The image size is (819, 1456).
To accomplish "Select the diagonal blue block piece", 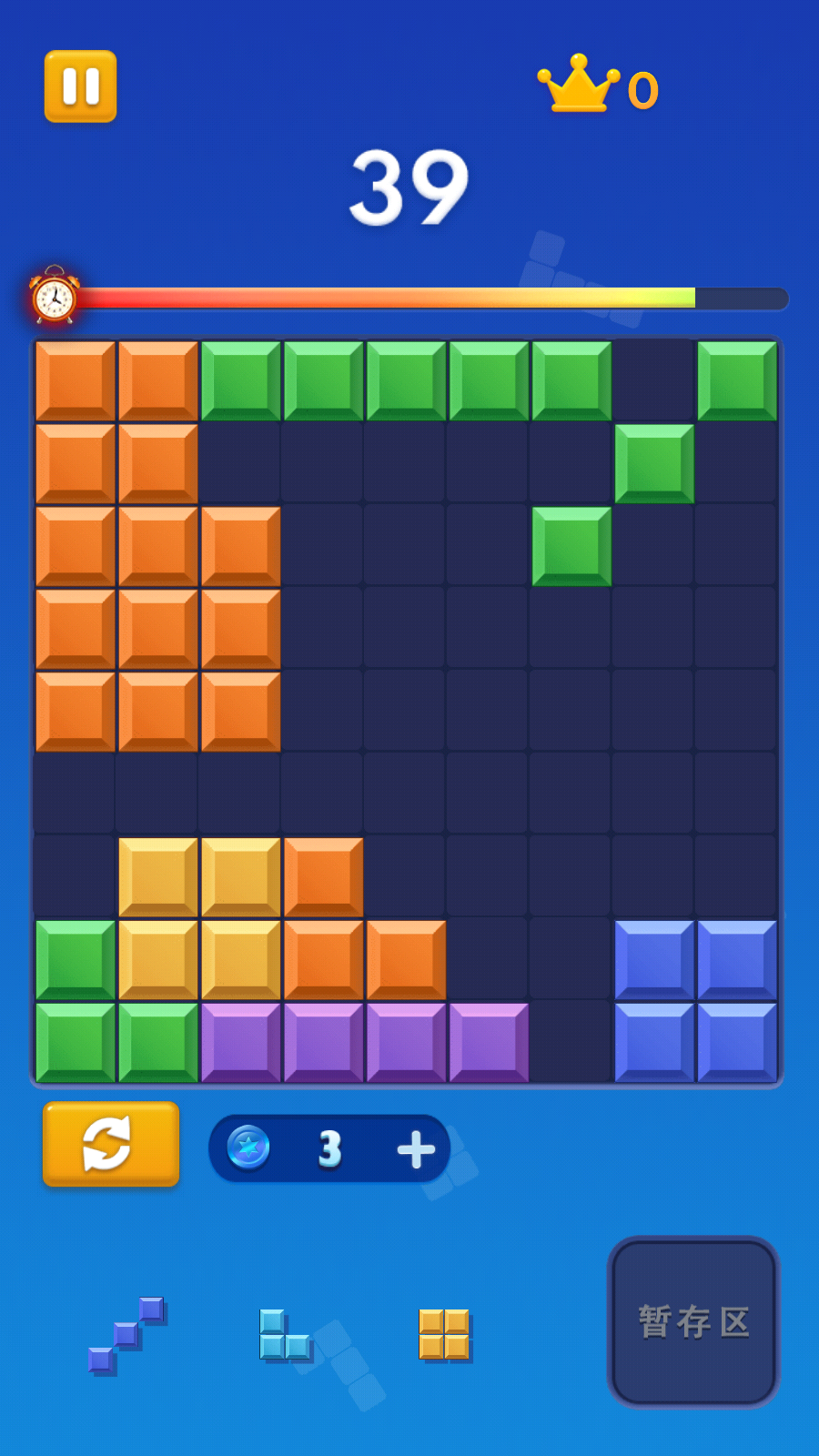I will click(x=126, y=1335).
